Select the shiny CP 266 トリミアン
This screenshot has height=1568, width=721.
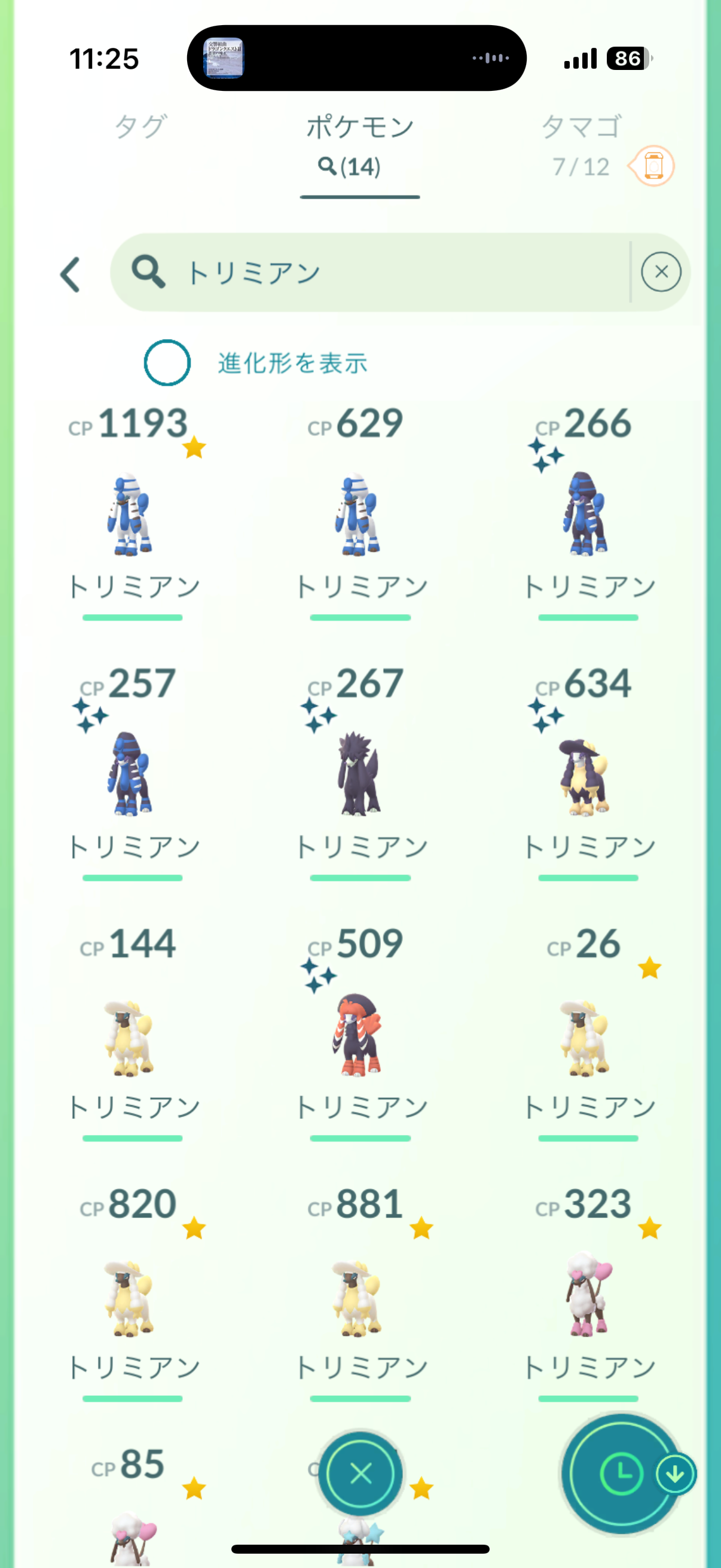click(586, 515)
